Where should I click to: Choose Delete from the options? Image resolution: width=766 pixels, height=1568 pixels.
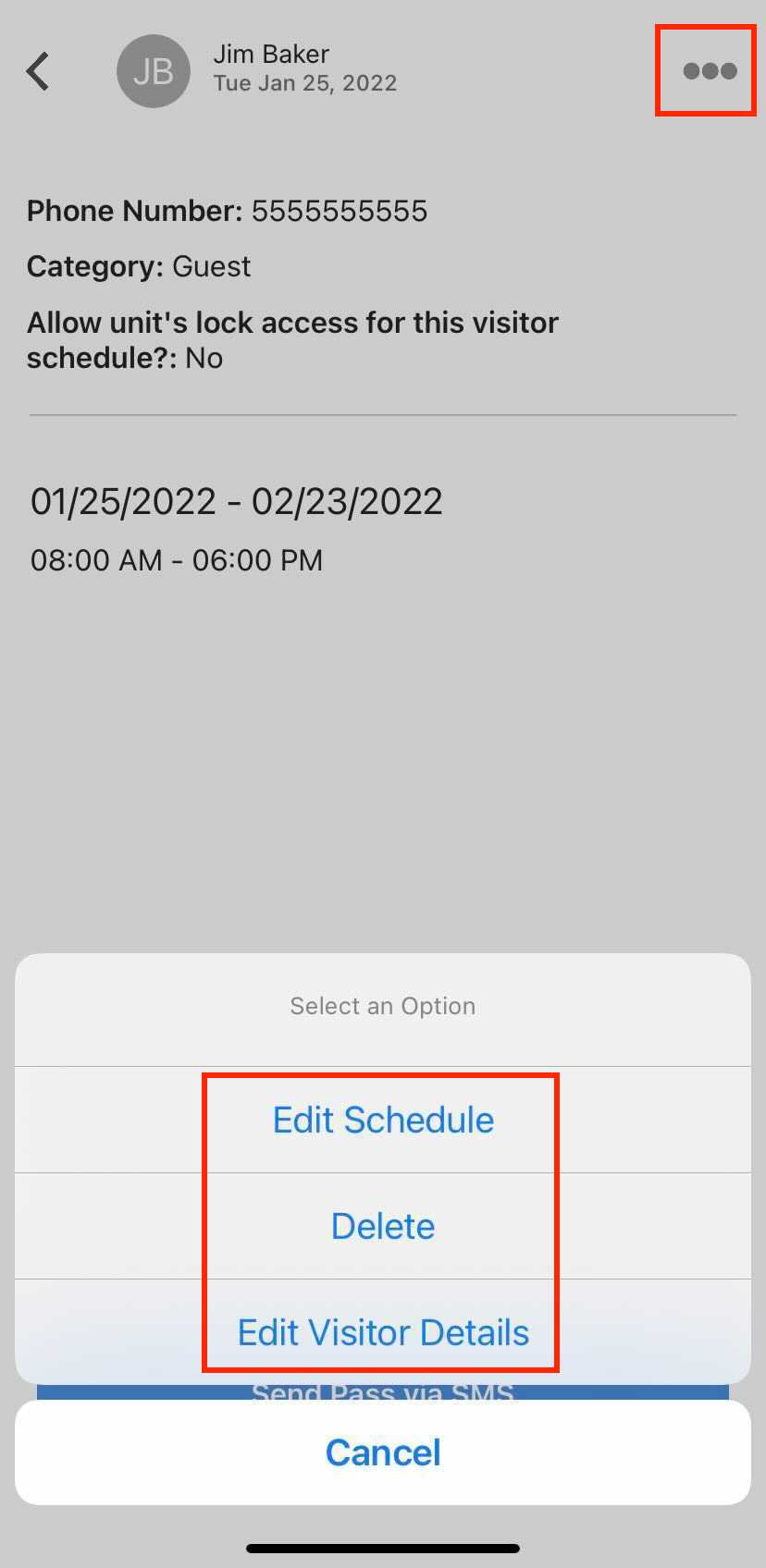pos(383,1226)
